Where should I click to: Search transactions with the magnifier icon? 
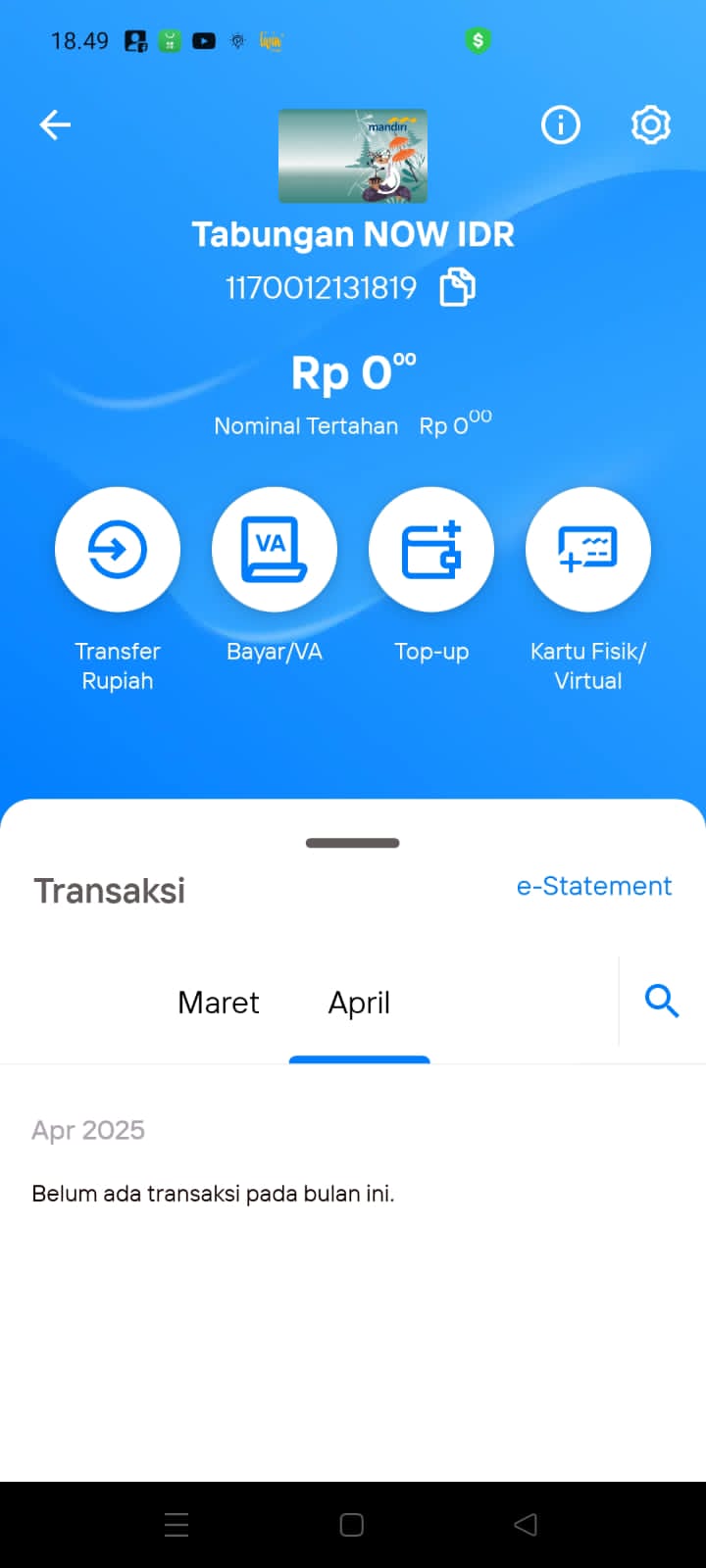pyautogui.click(x=662, y=1002)
